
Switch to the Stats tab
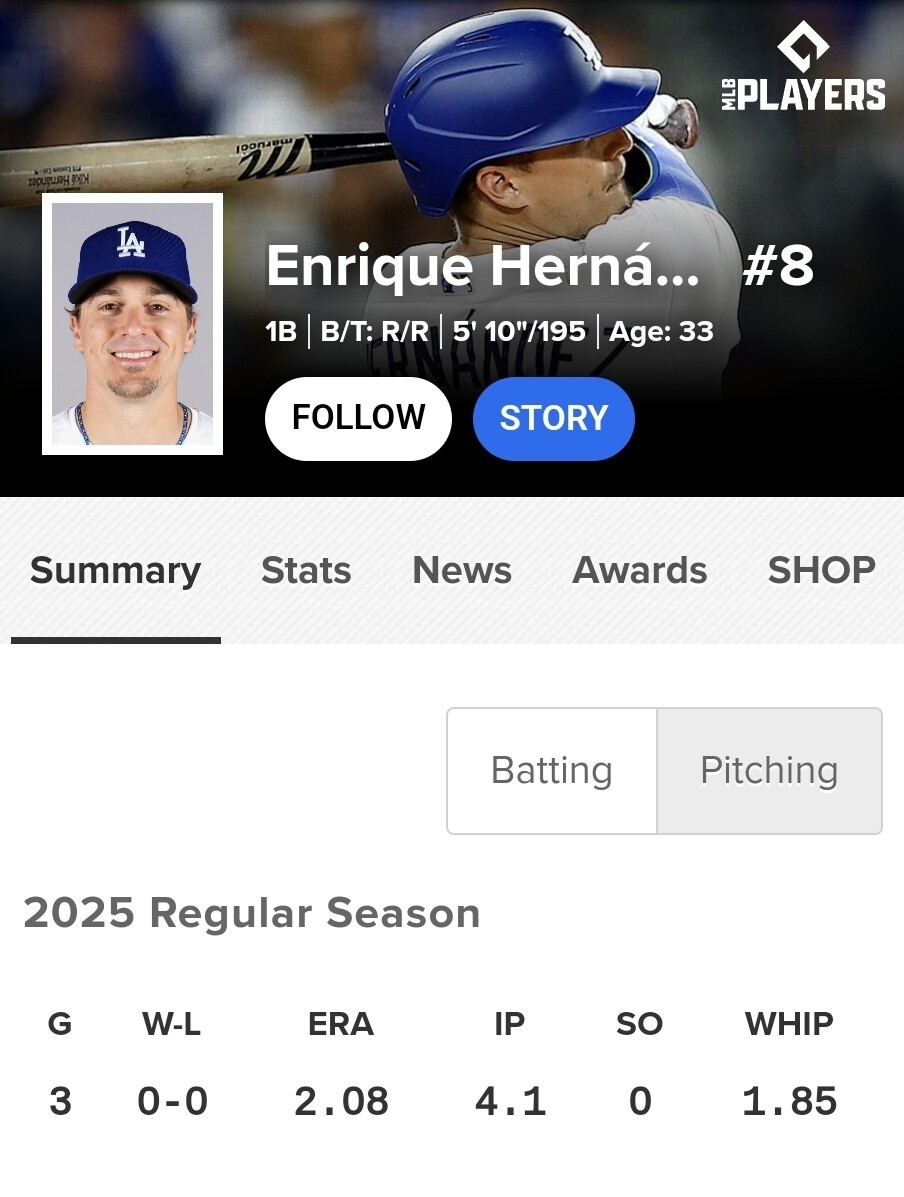306,571
